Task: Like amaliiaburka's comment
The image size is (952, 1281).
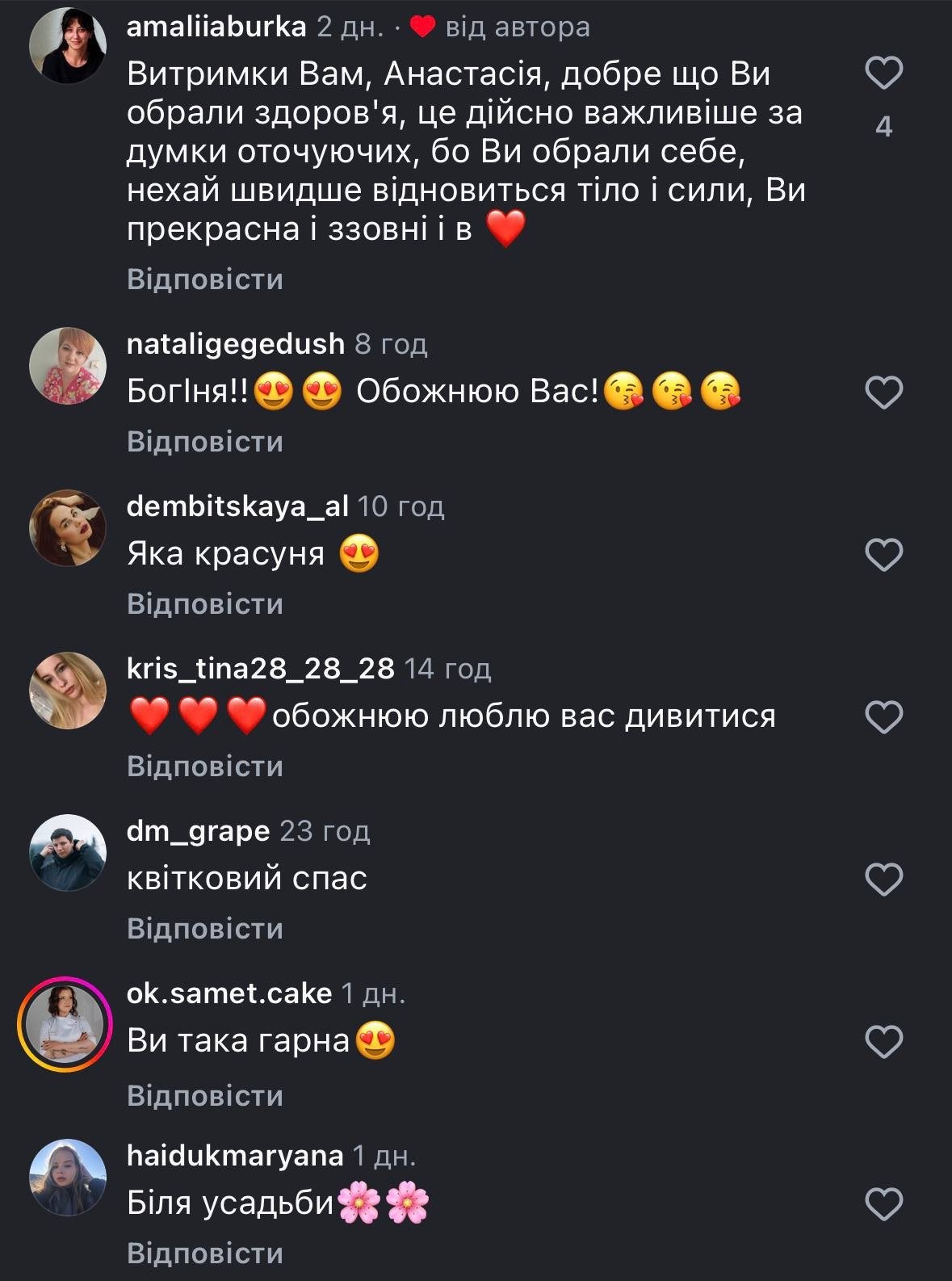Action: [883, 73]
